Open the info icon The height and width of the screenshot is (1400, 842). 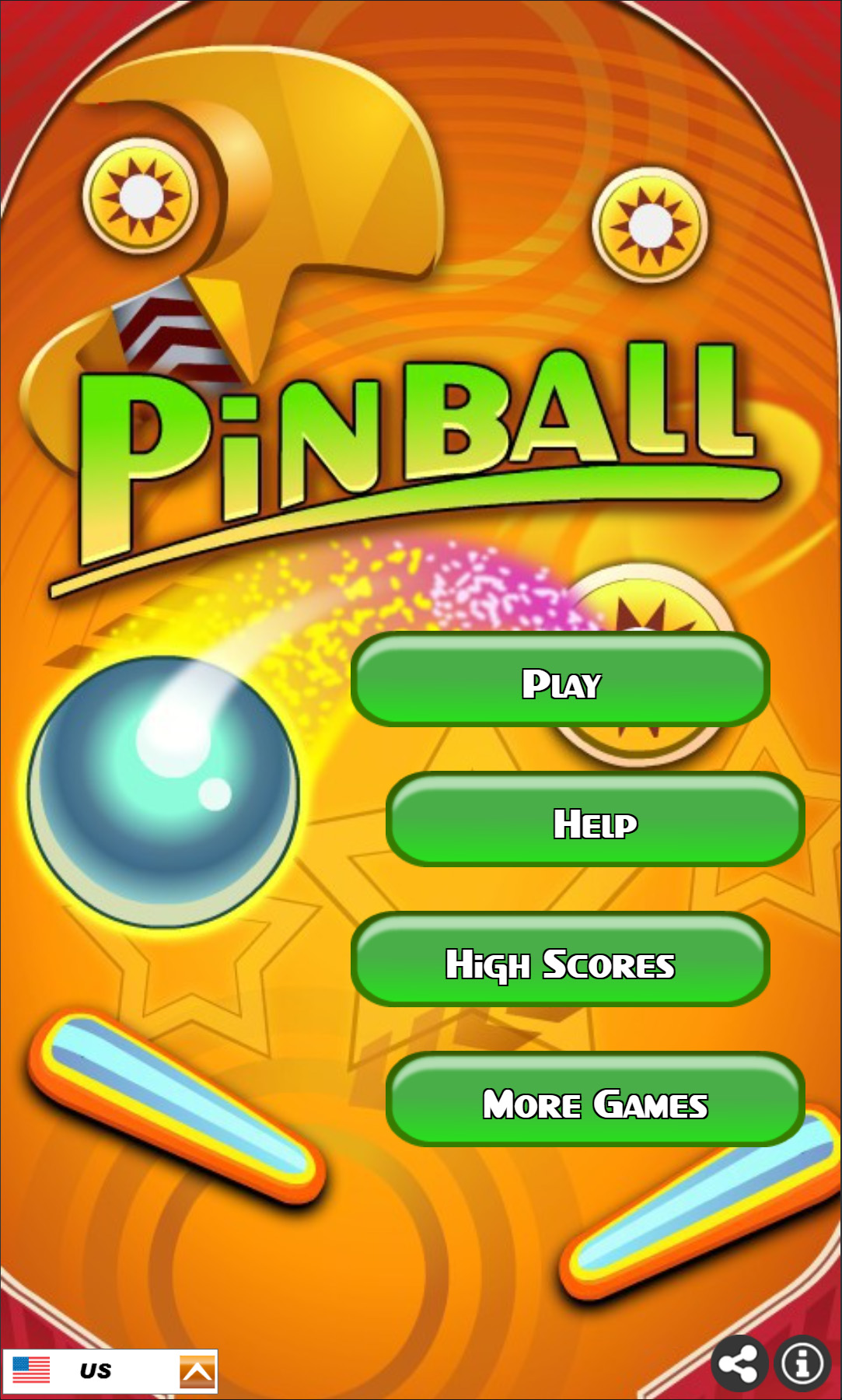802,1363
